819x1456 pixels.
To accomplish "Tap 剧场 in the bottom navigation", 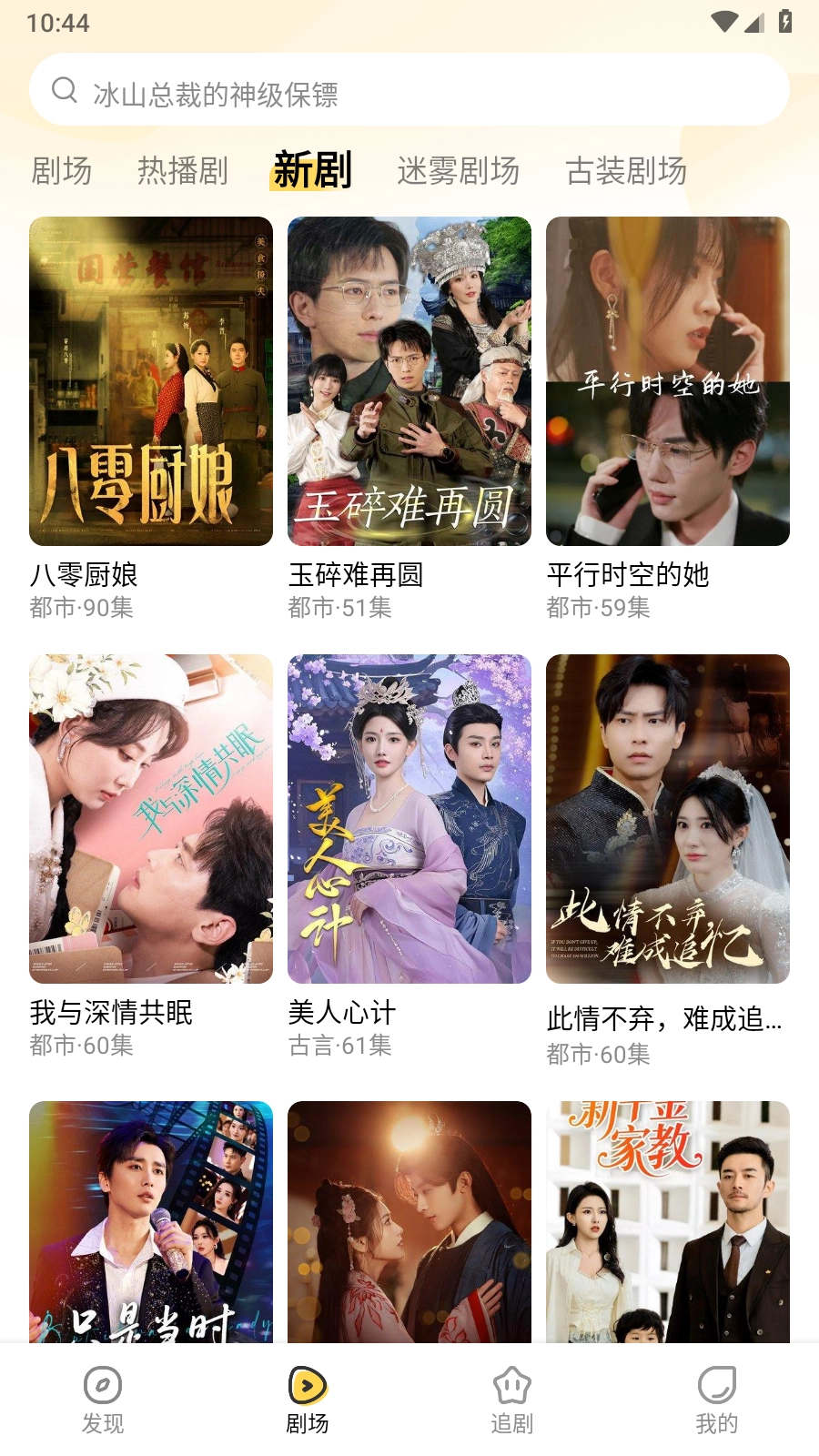I will click(308, 1400).
